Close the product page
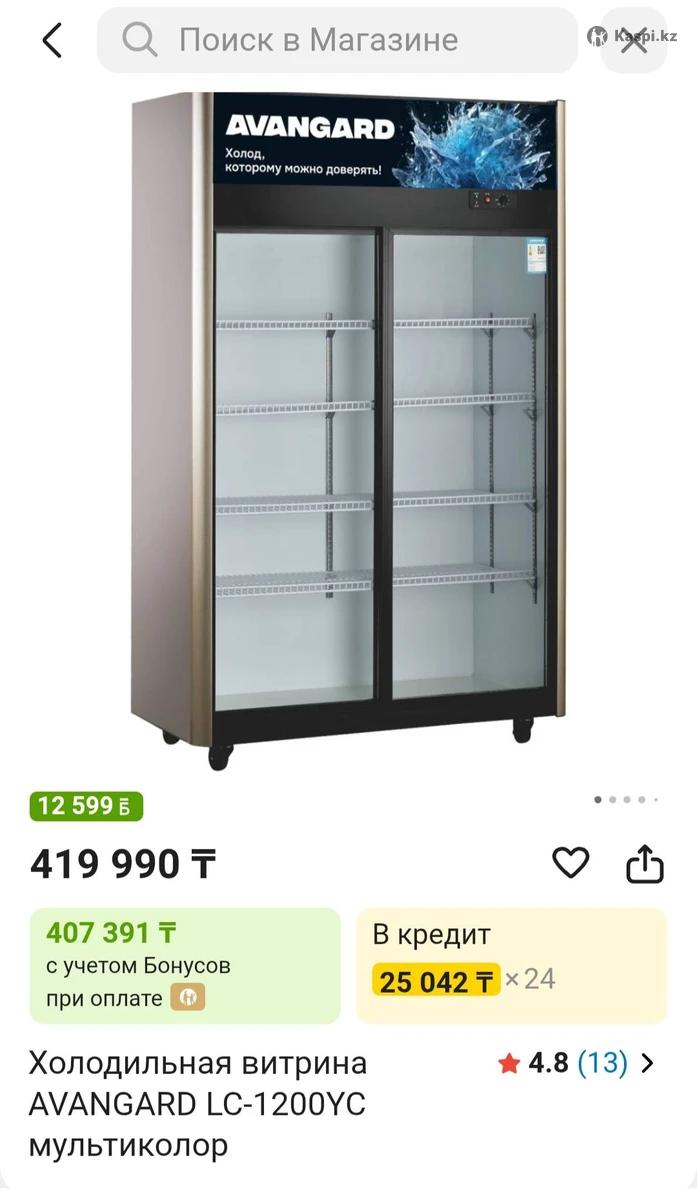The image size is (697, 1200). (634, 40)
